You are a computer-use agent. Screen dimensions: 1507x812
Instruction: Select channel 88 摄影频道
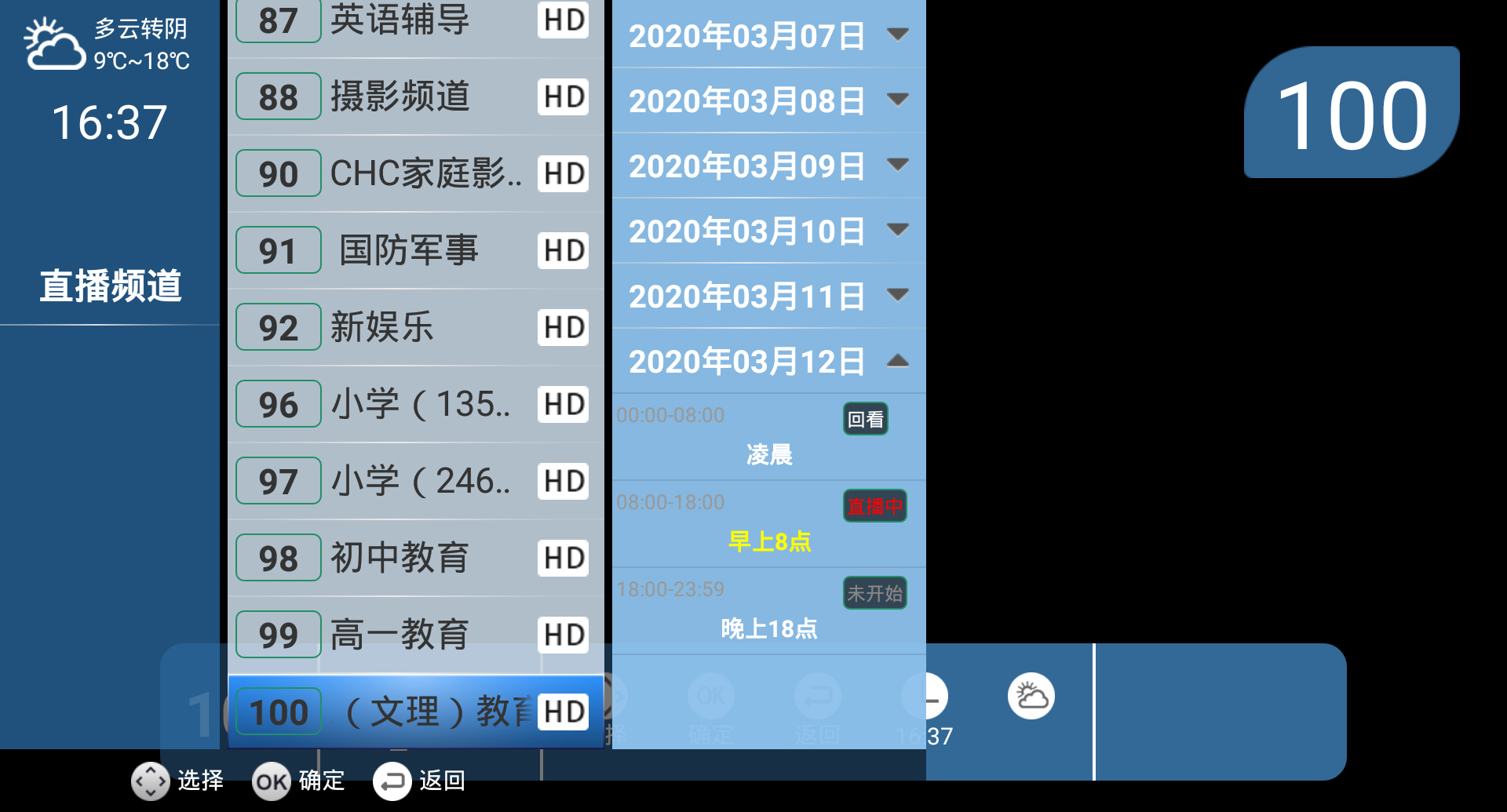414,97
